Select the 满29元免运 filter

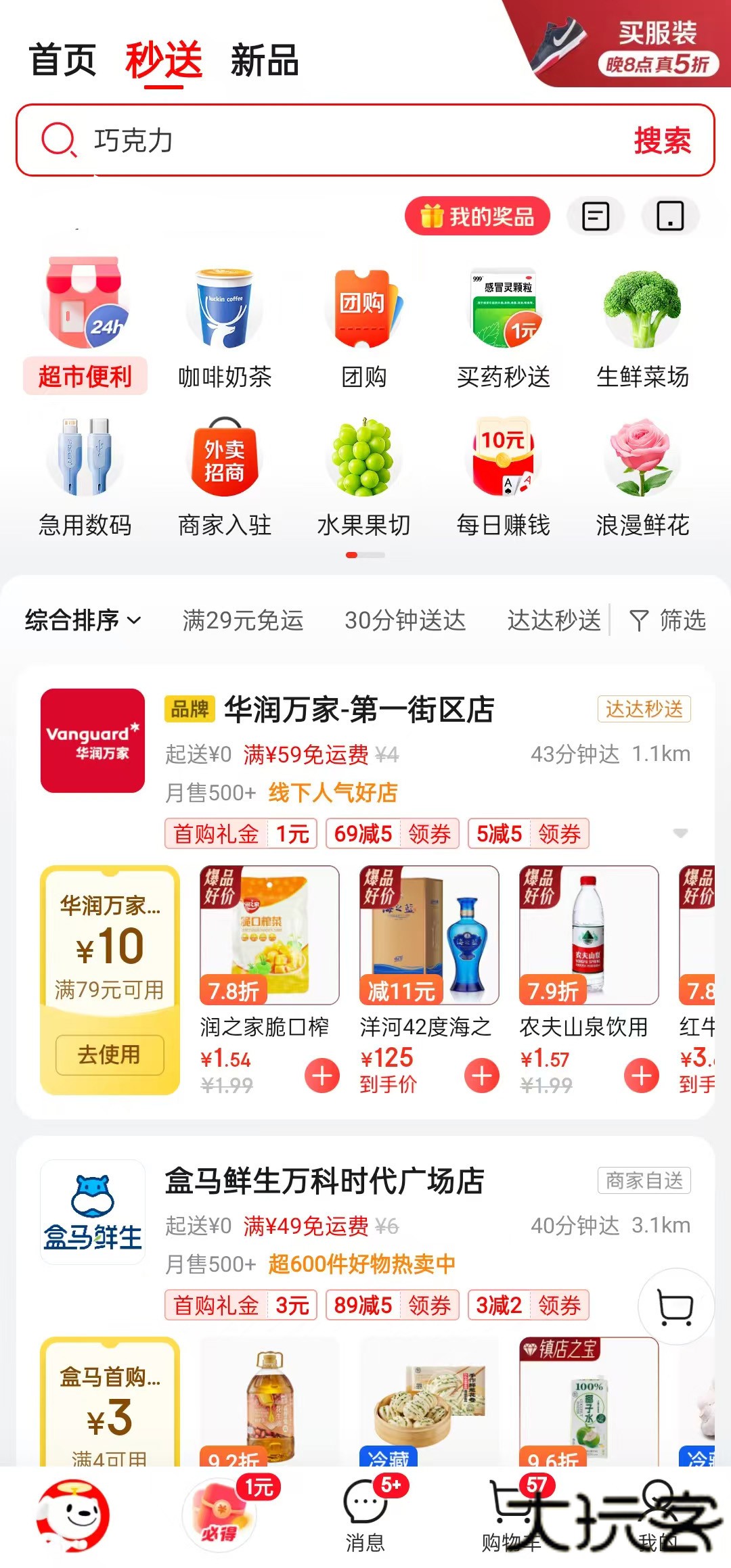click(x=243, y=620)
